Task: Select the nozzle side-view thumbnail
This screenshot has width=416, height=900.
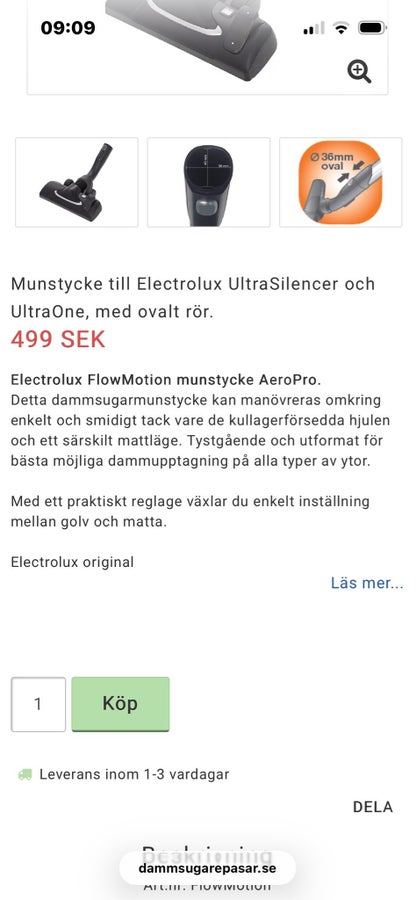Action: [76, 183]
